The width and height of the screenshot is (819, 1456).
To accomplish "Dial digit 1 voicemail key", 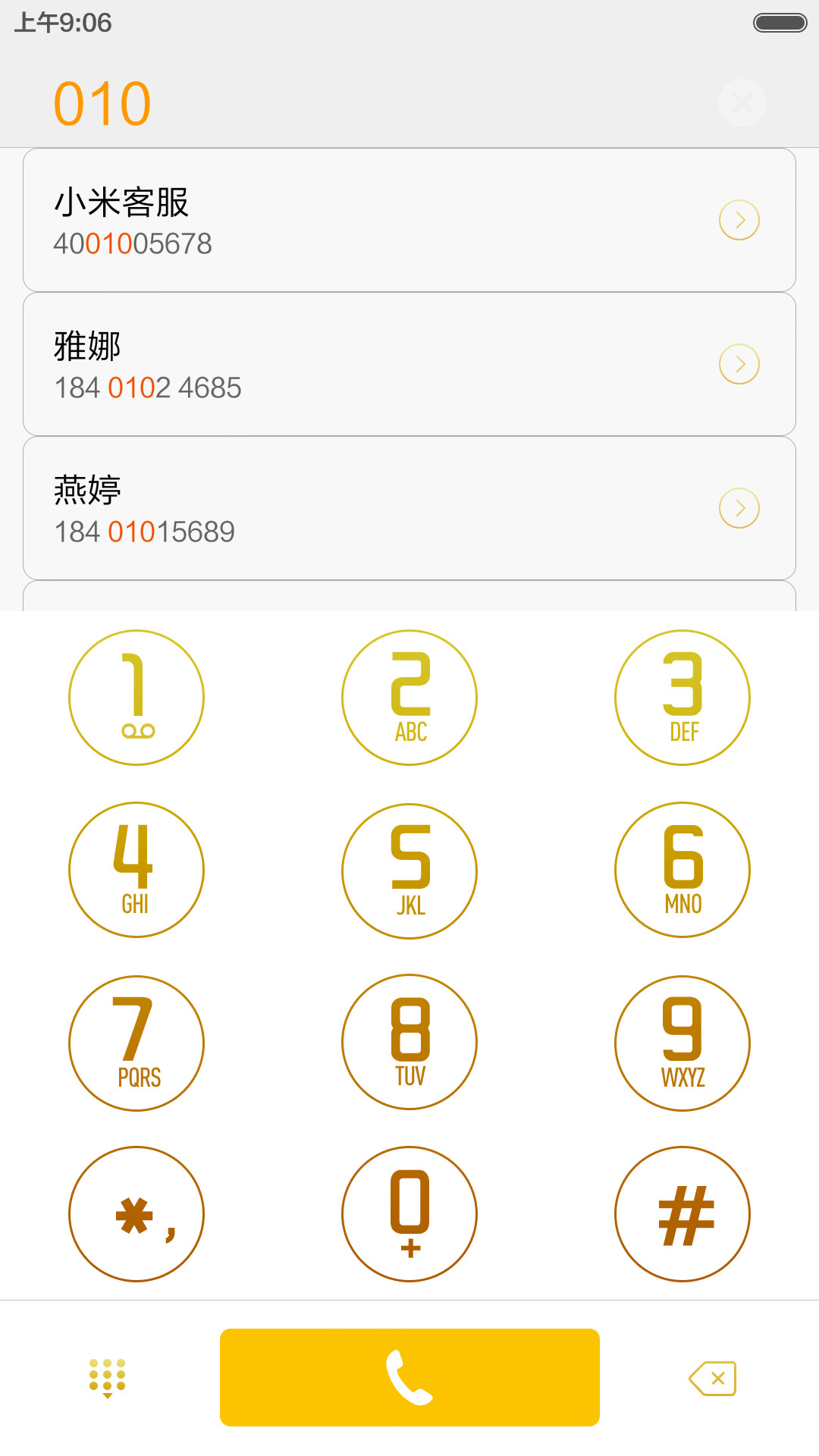I will [x=136, y=698].
